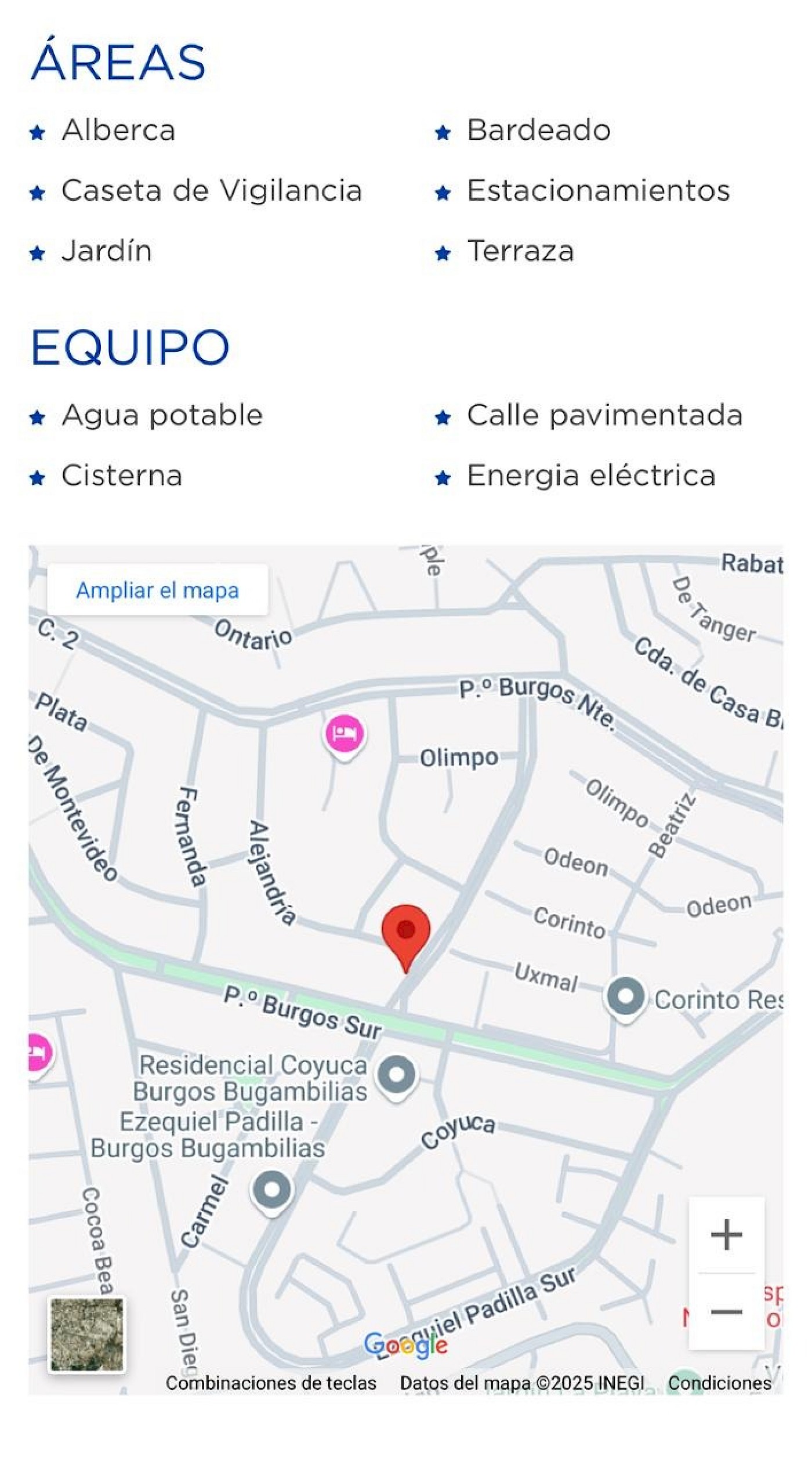Switch to satellite view thumbnail
The width and height of the screenshot is (812, 1468).
[x=86, y=1335]
